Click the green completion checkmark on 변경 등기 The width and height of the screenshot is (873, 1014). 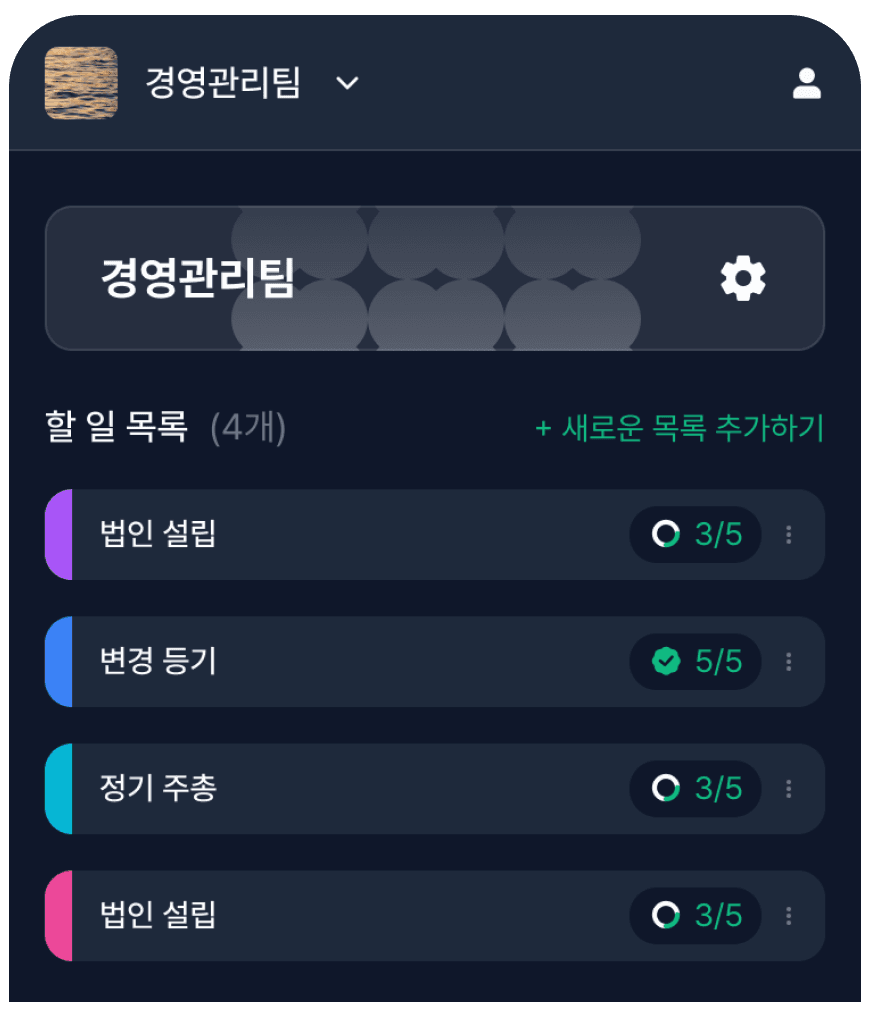665,661
